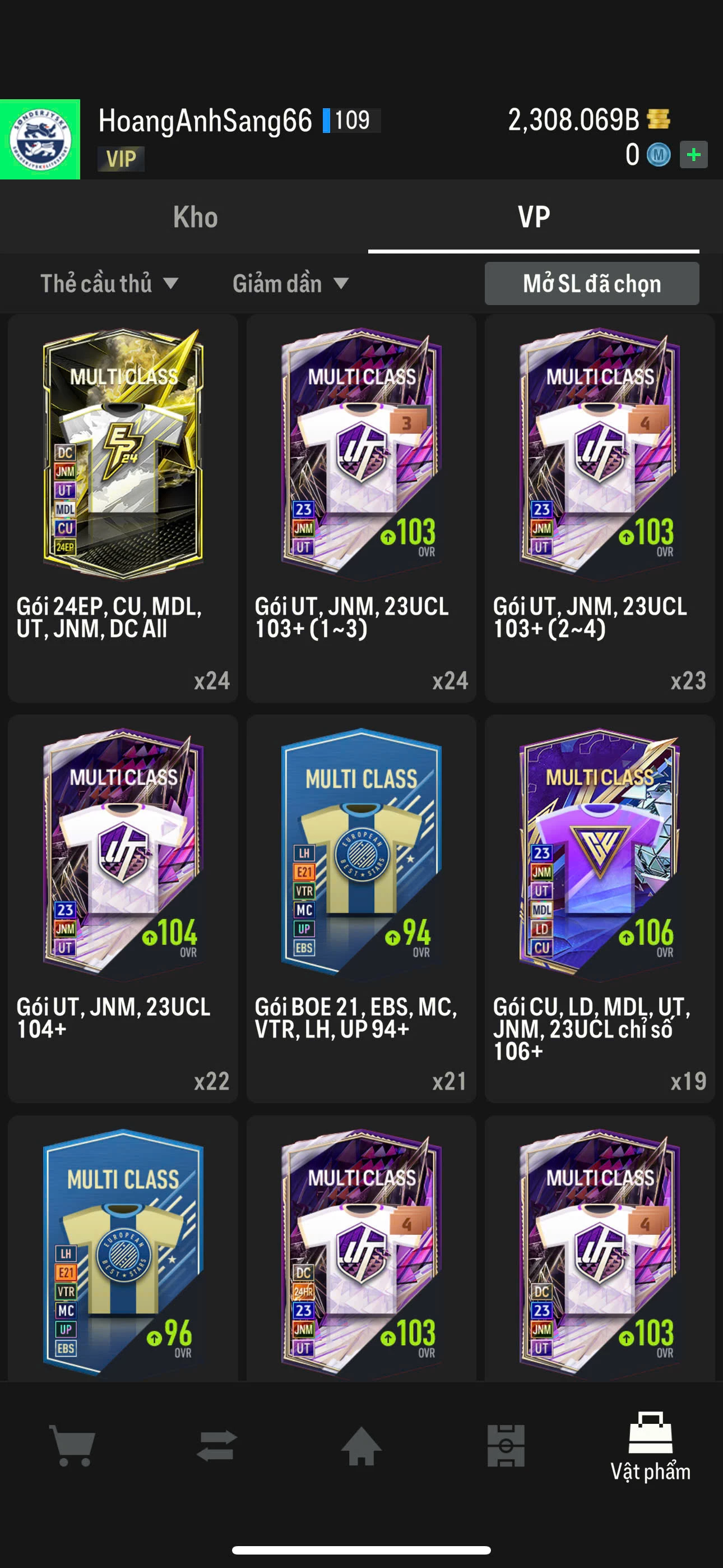Return to the home screen tab
723x1568 pixels.
pyautogui.click(x=361, y=1446)
